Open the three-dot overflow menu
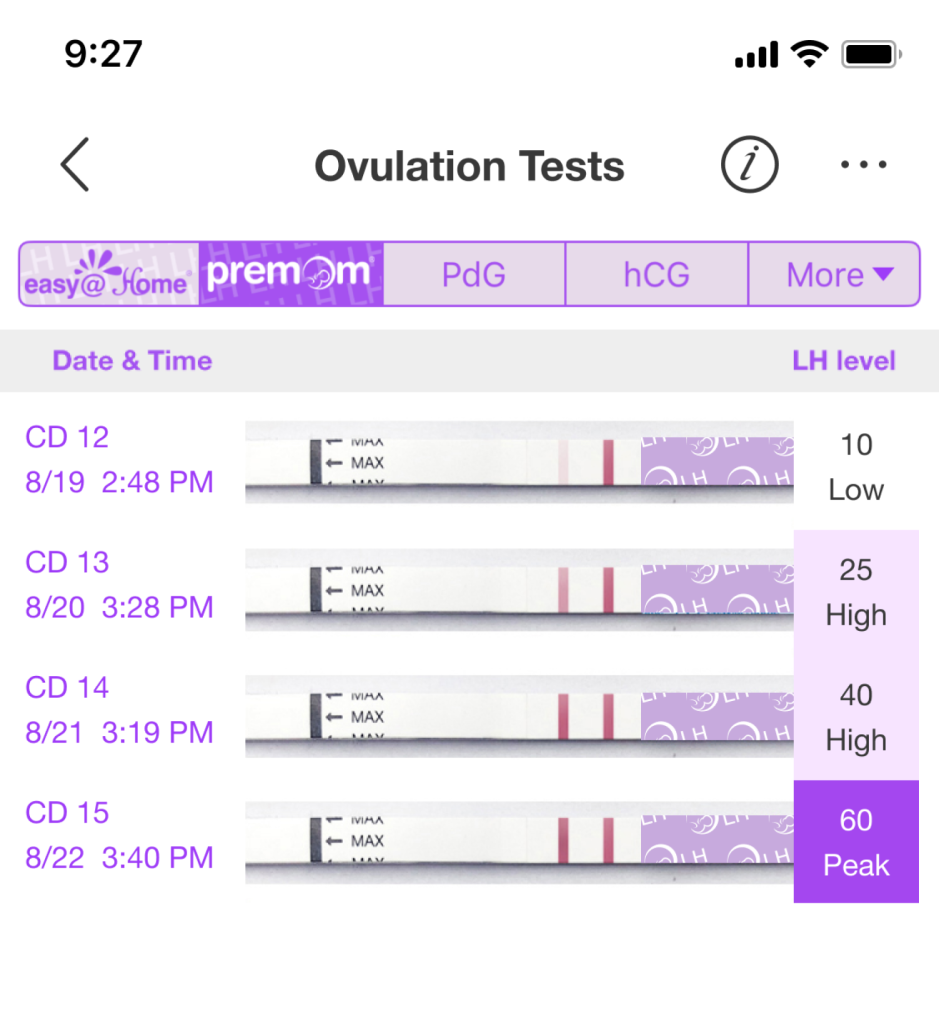Image resolution: width=939 pixels, height=1024 pixels. point(863,164)
